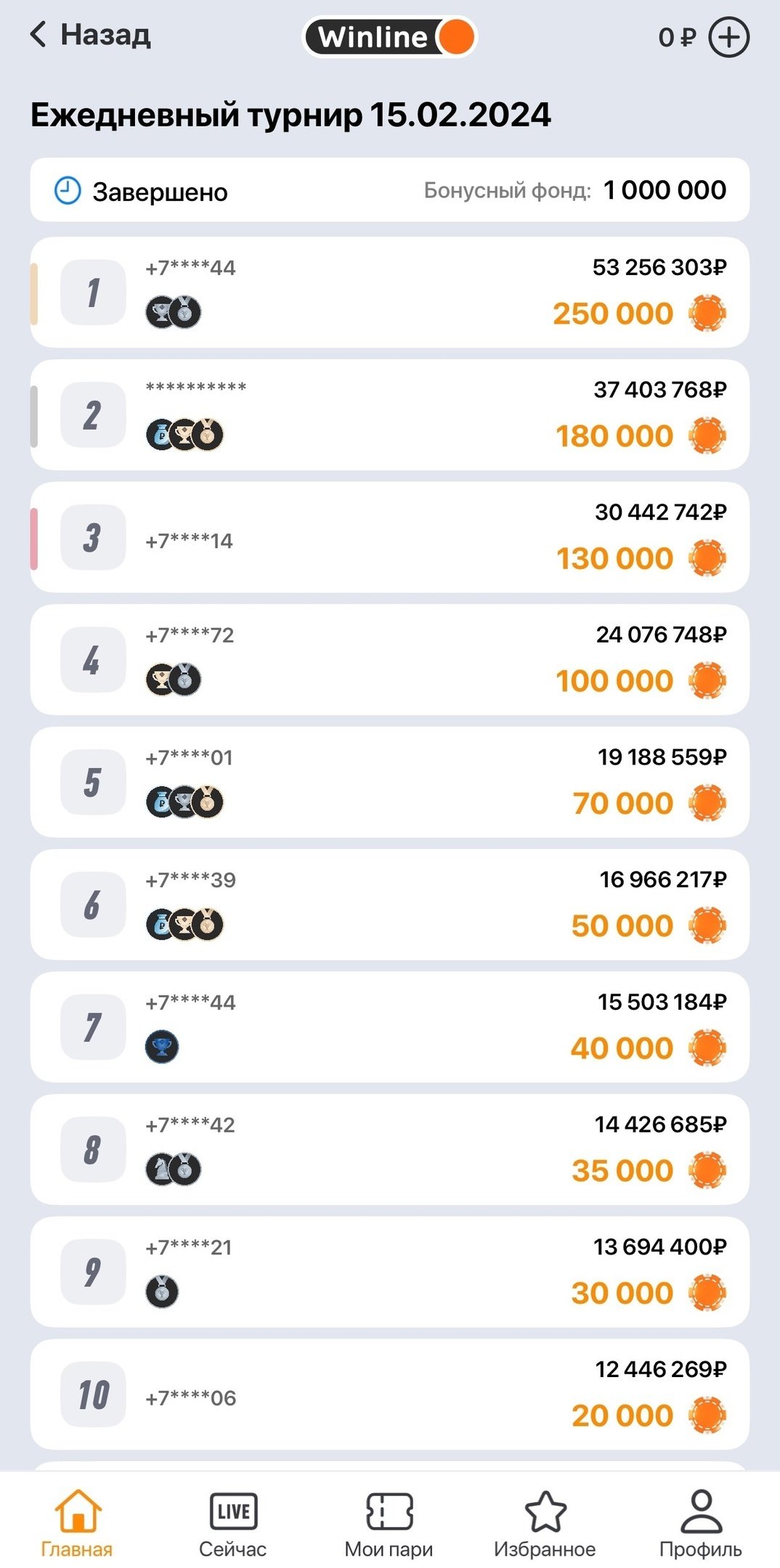The image size is (780, 1568).
Task: Add funds with the plus icon
Action: (x=728, y=37)
